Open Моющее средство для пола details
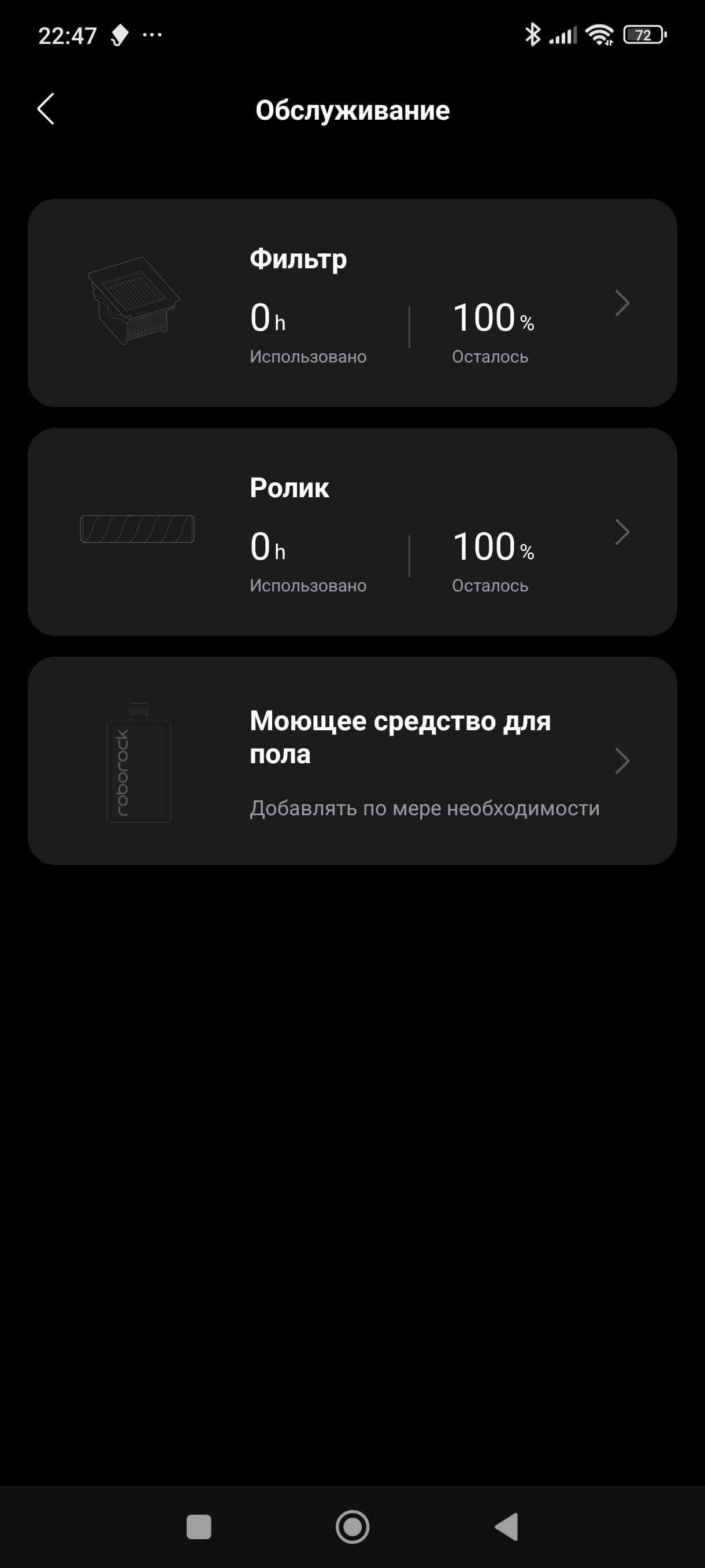 [351, 761]
